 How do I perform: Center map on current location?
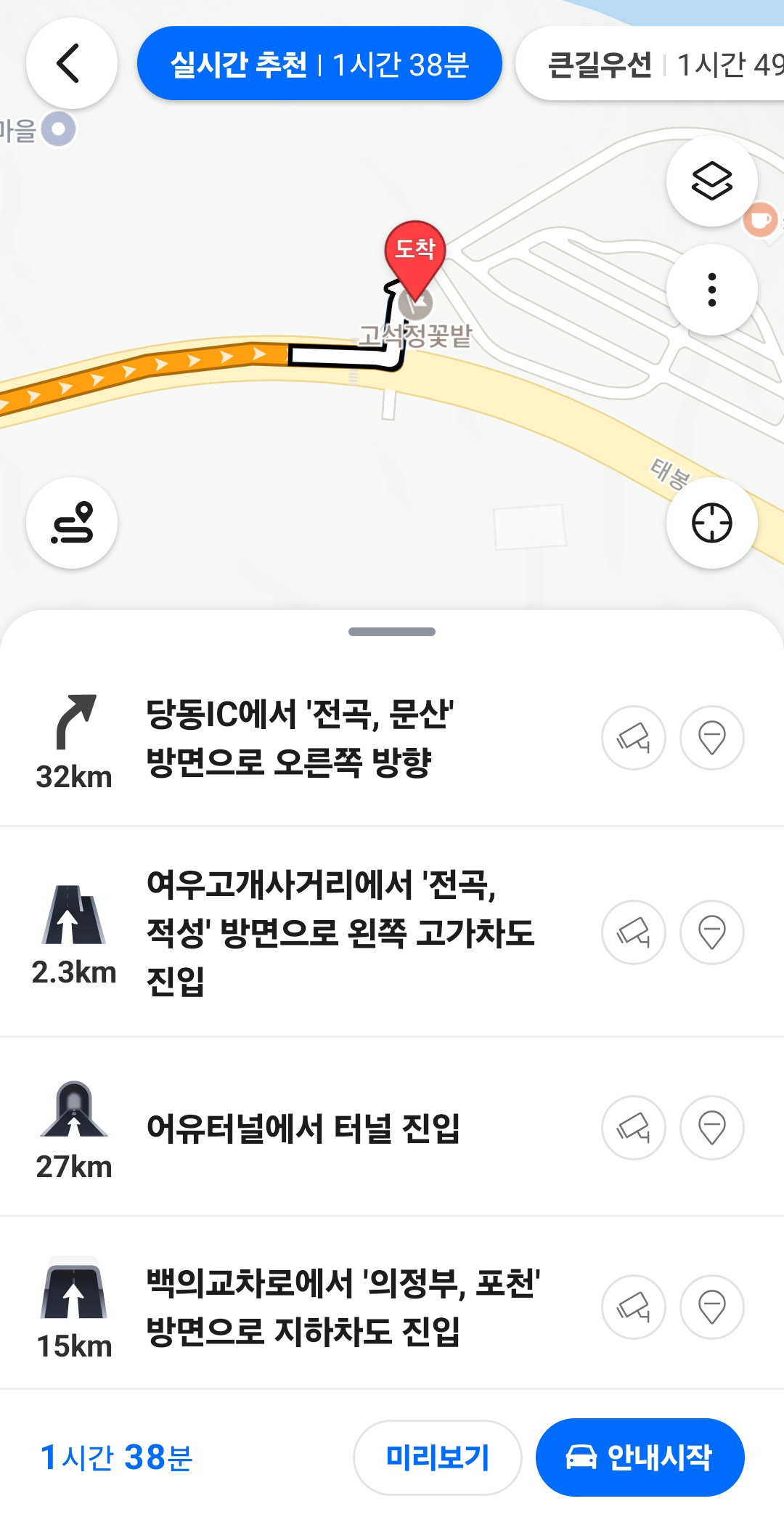click(711, 522)
